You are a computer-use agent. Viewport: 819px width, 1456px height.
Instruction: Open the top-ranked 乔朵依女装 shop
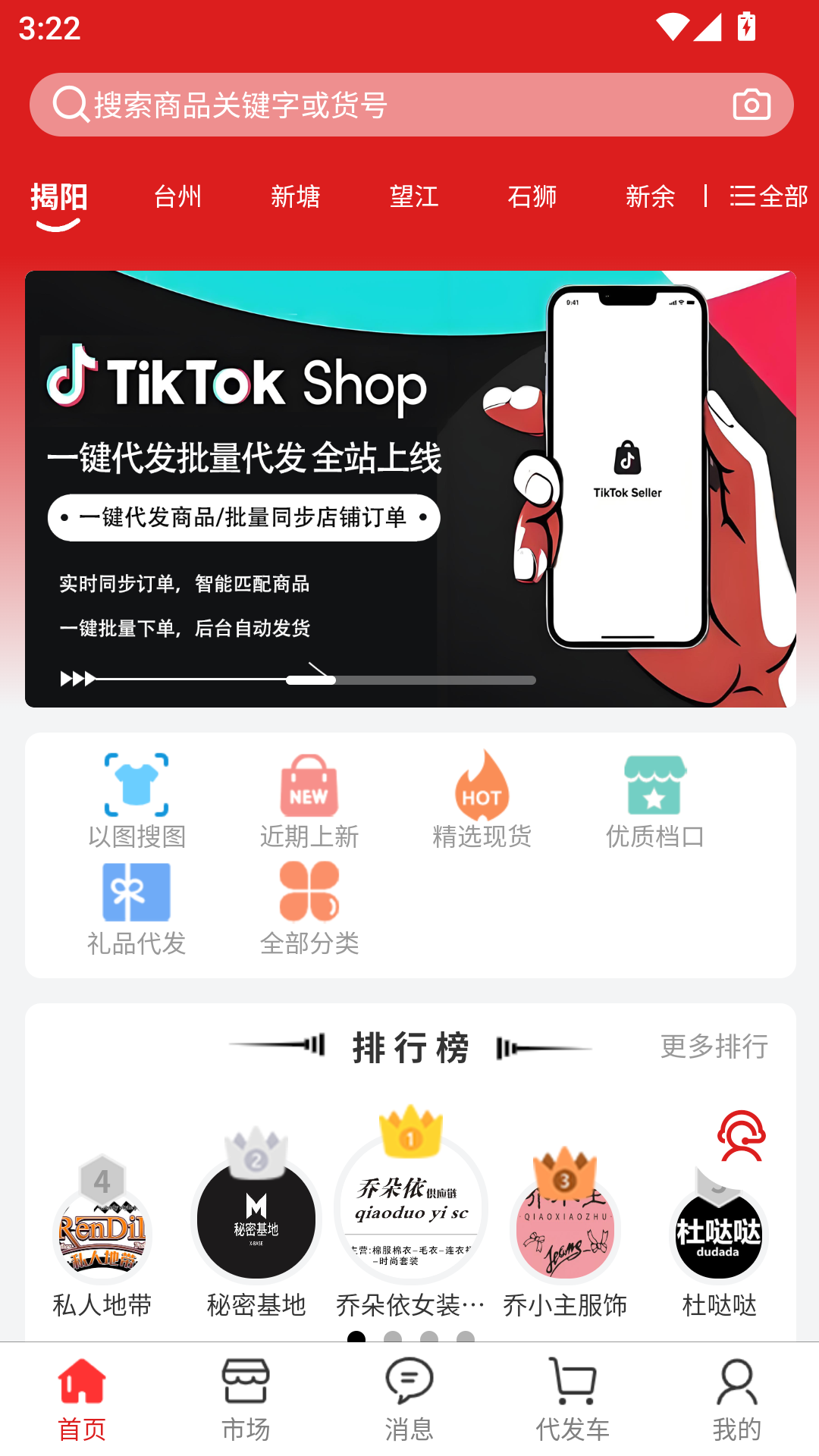pyautogui.click(x=410, y=1213)
